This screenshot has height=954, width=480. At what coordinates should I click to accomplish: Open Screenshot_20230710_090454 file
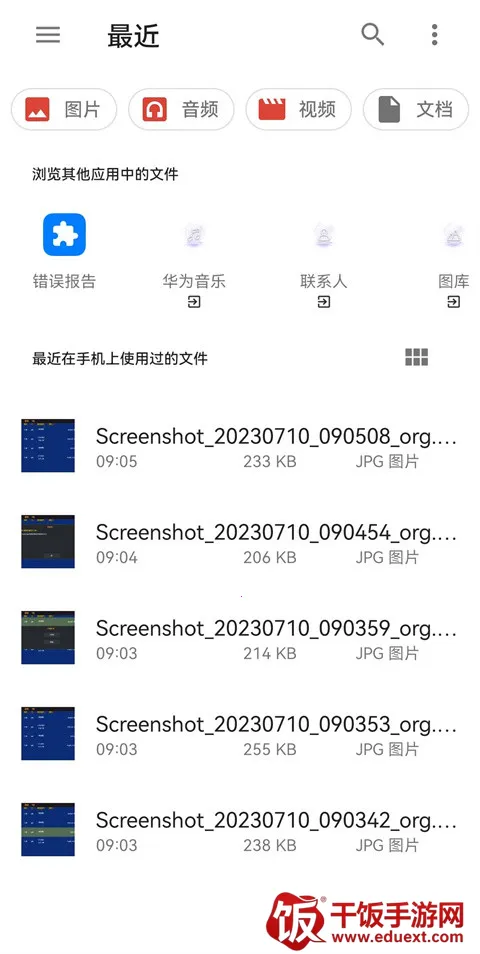240,541
